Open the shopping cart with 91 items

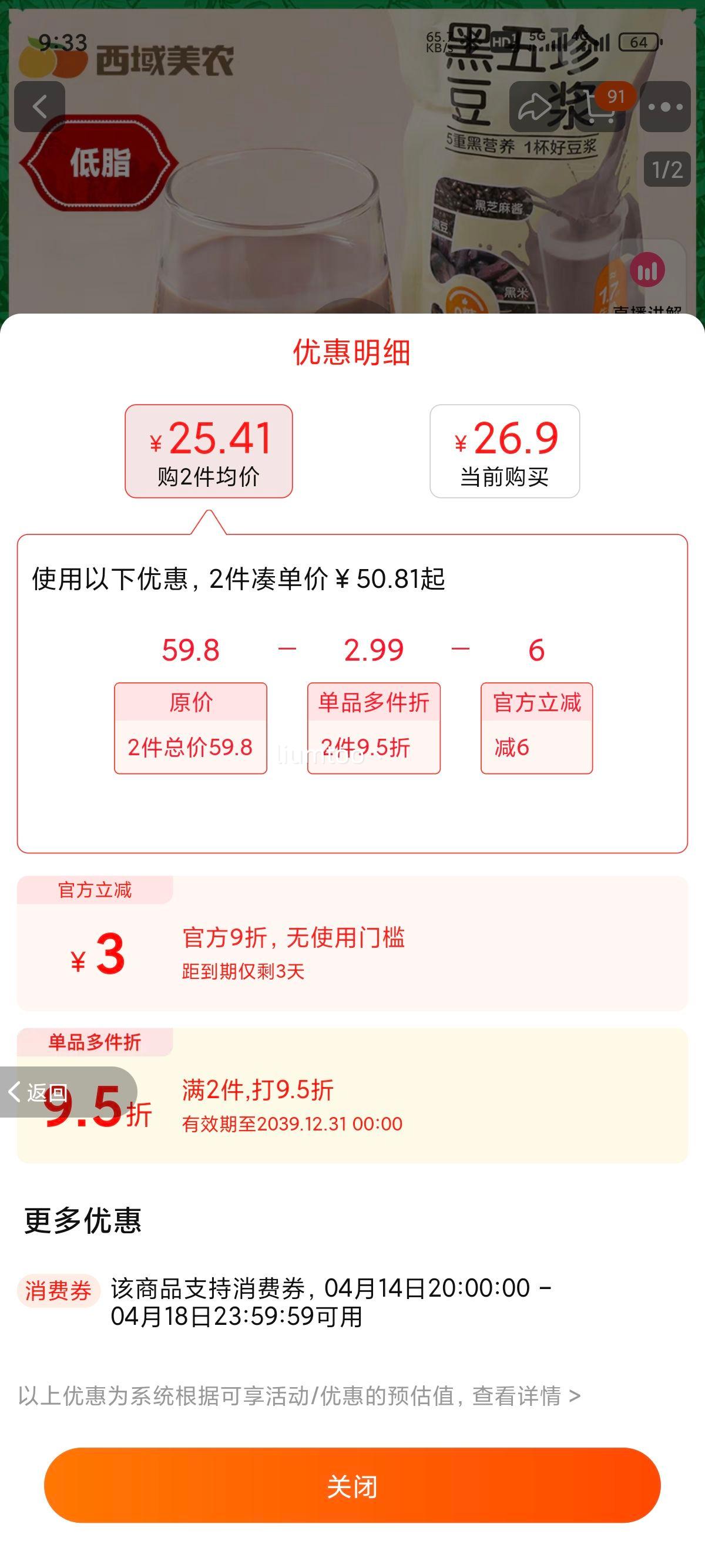point(599,107)
